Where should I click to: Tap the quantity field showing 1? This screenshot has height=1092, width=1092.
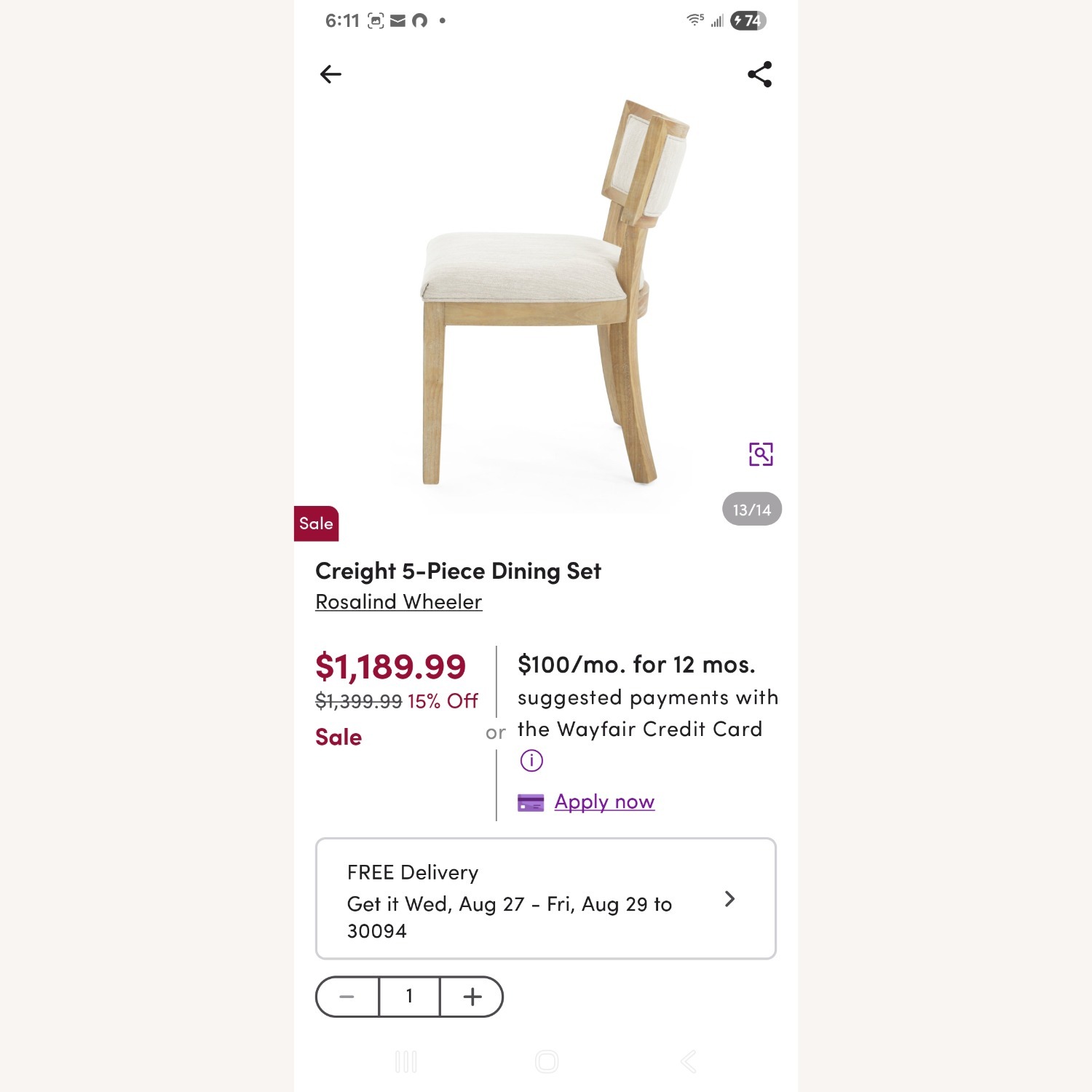tap(409, 997)
